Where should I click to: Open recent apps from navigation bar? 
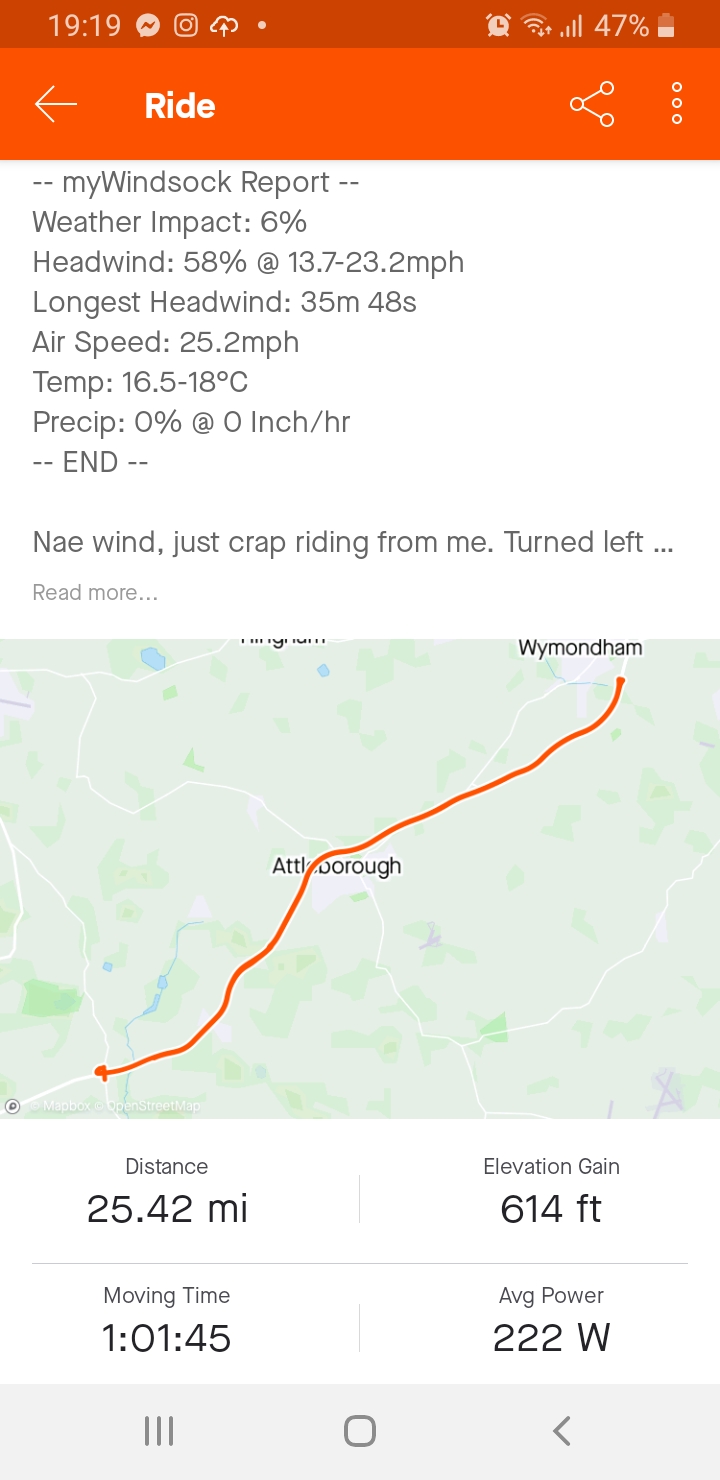point(159,1431)
